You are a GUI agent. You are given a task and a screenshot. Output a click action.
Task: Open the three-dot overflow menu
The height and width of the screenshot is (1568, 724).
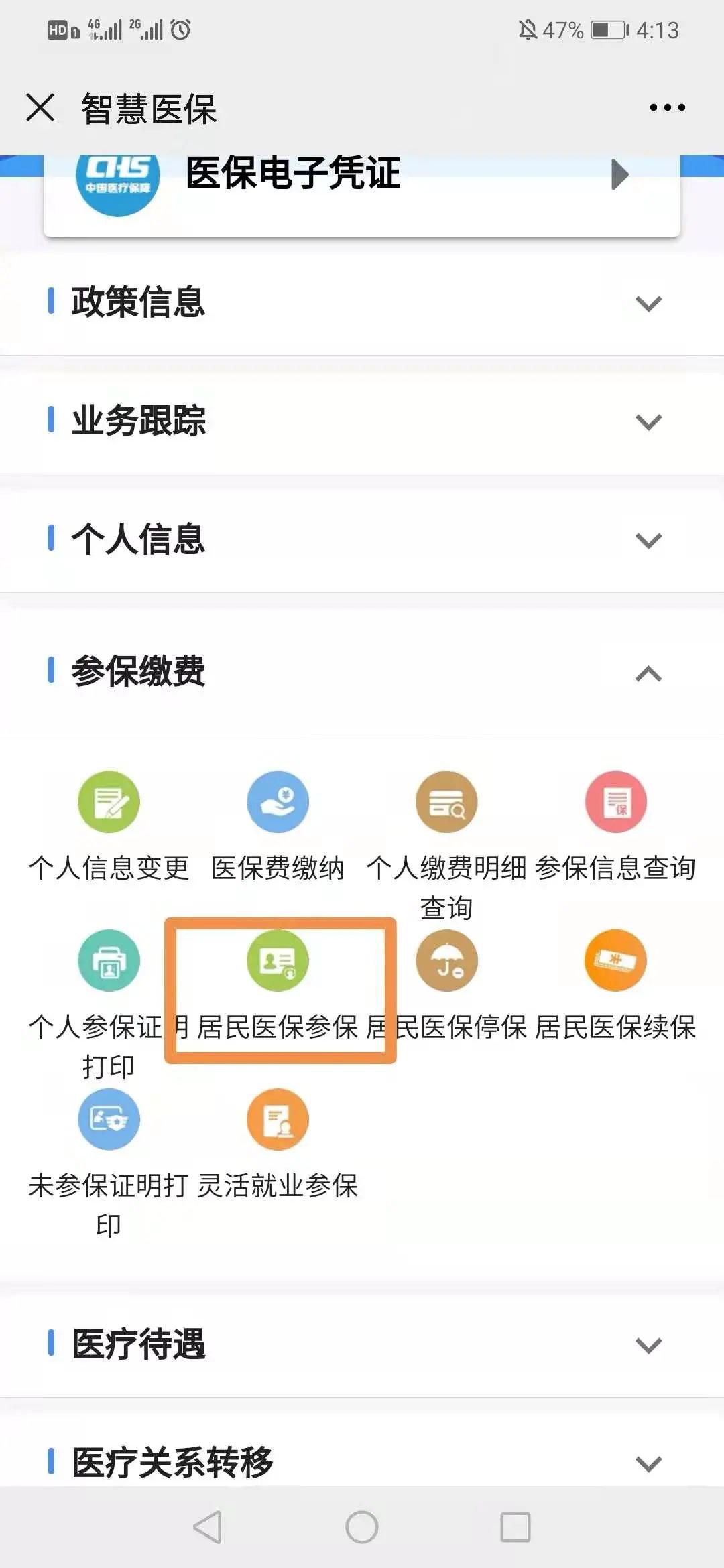667,107
